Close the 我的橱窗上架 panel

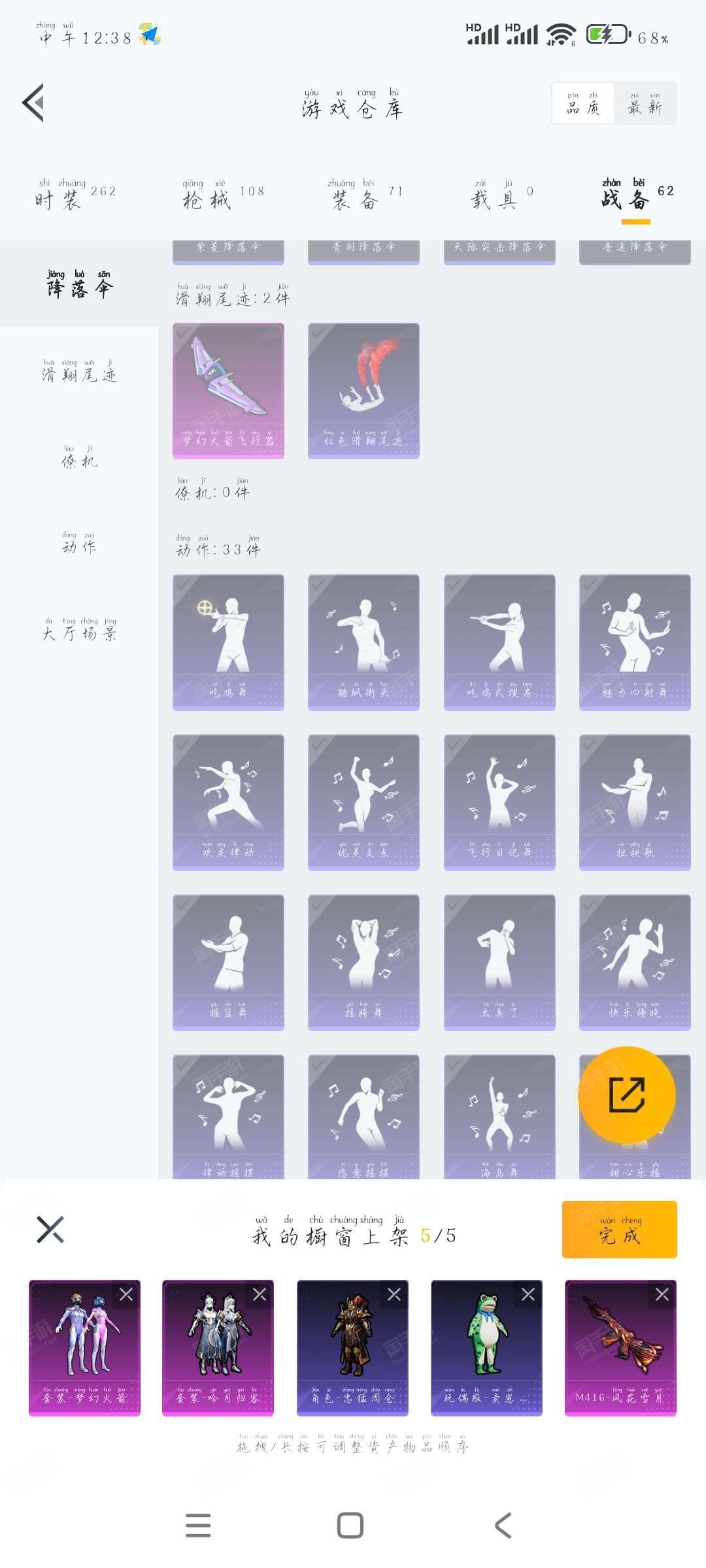click(x=50, y=1230)
